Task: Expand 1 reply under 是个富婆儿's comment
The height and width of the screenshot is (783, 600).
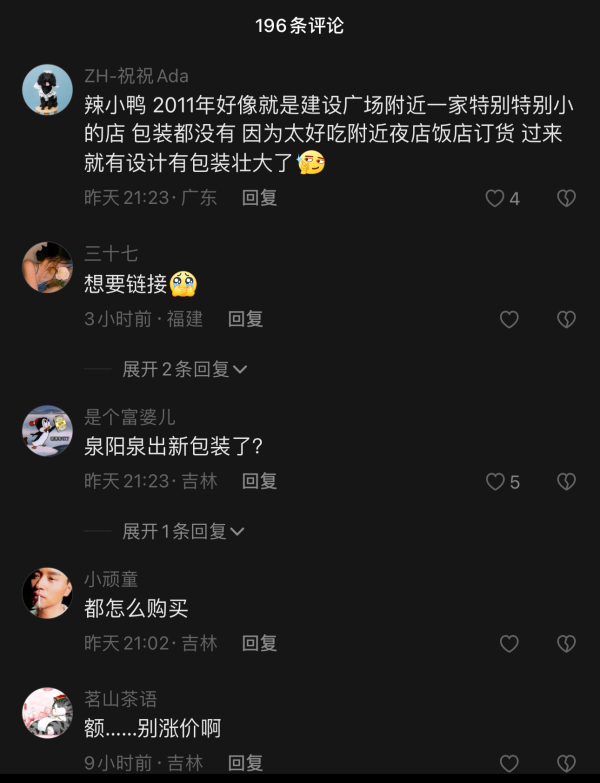Action: (184, 531)
